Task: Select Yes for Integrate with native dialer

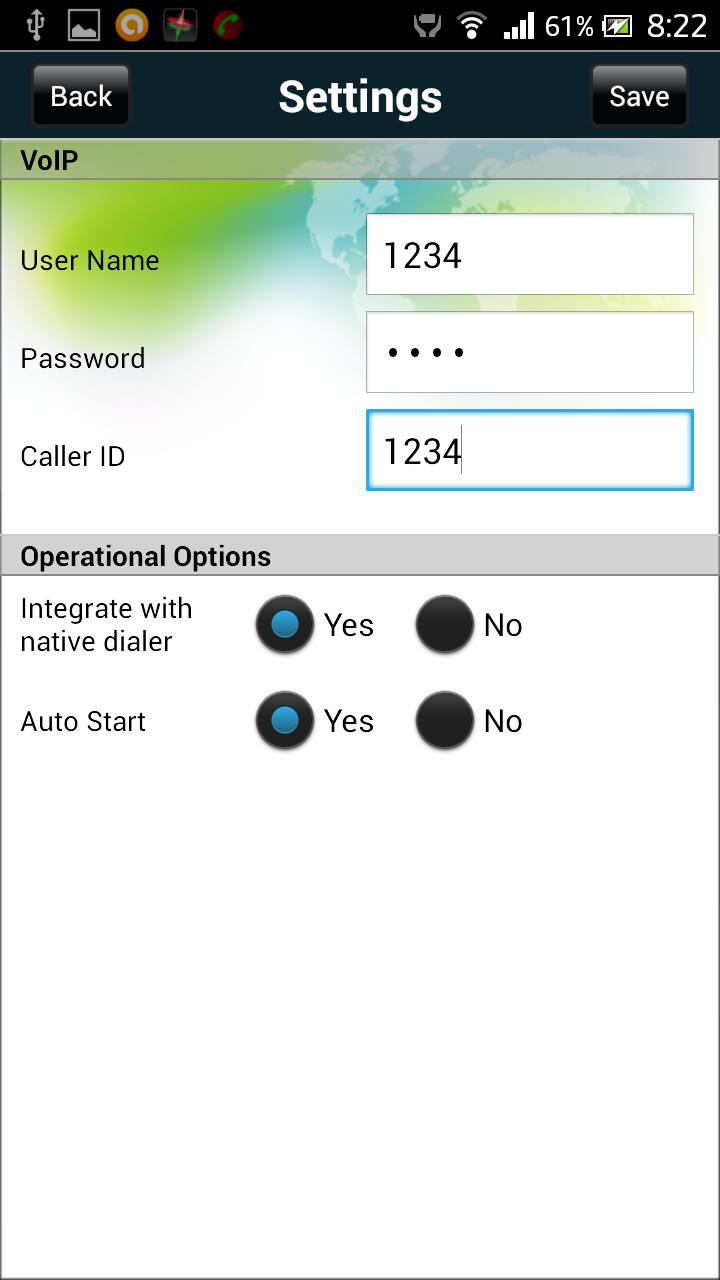Action: tap(286, 625)
